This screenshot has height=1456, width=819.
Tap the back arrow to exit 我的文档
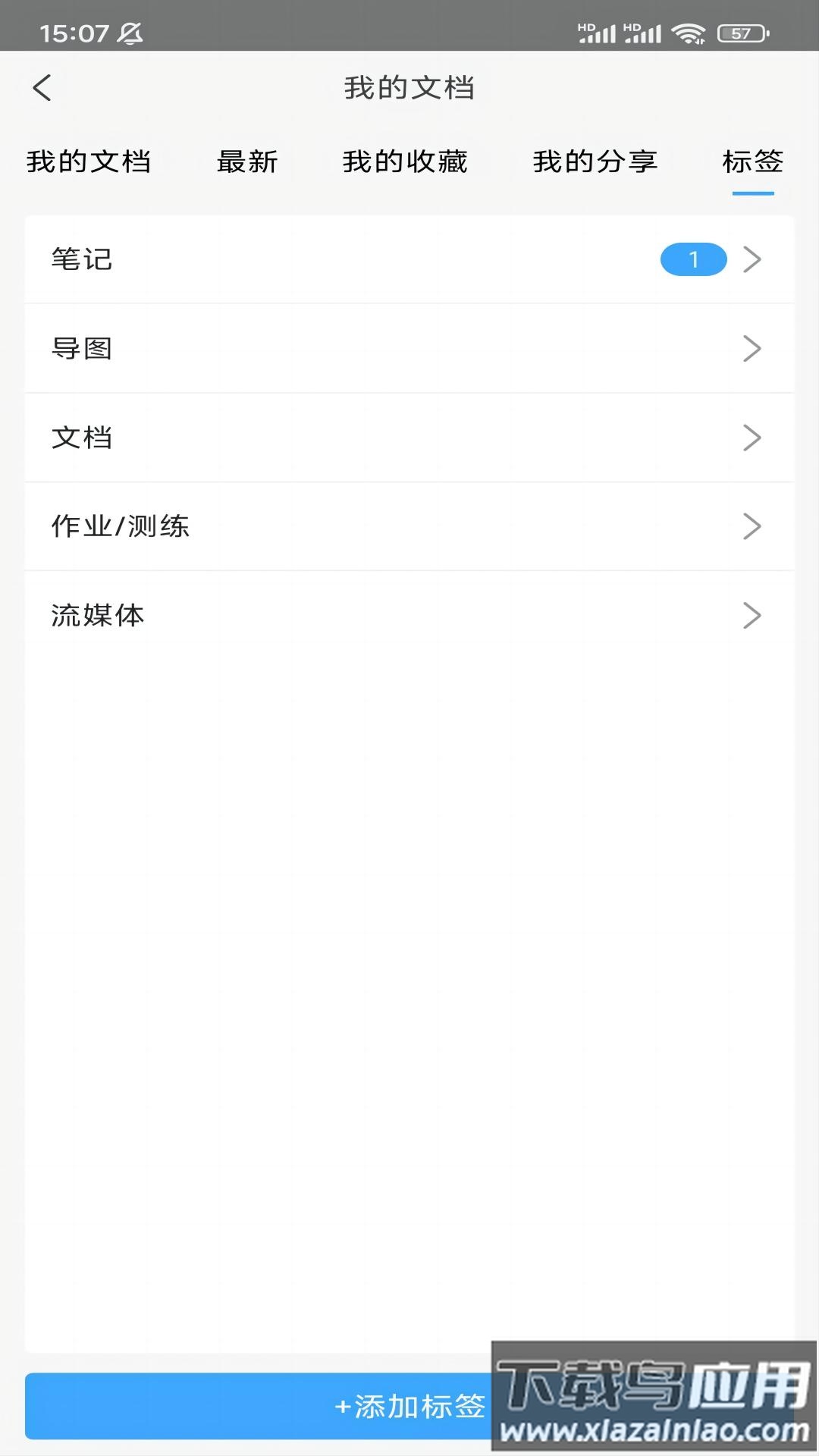(x=43, y=88)
